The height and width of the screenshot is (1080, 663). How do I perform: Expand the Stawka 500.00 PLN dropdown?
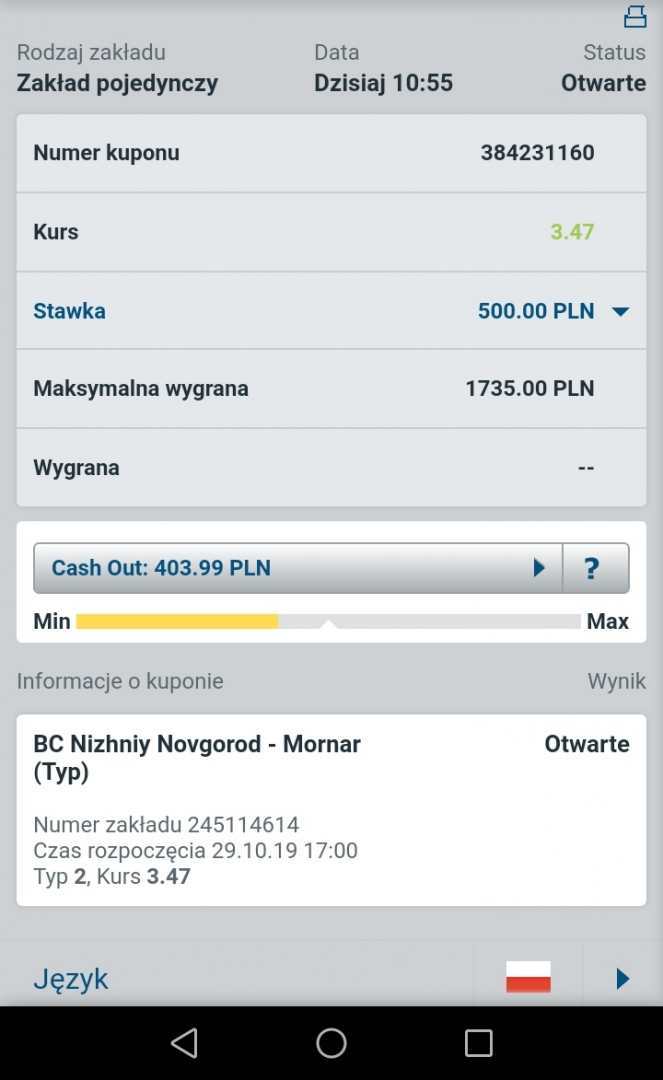click(620, 311)
